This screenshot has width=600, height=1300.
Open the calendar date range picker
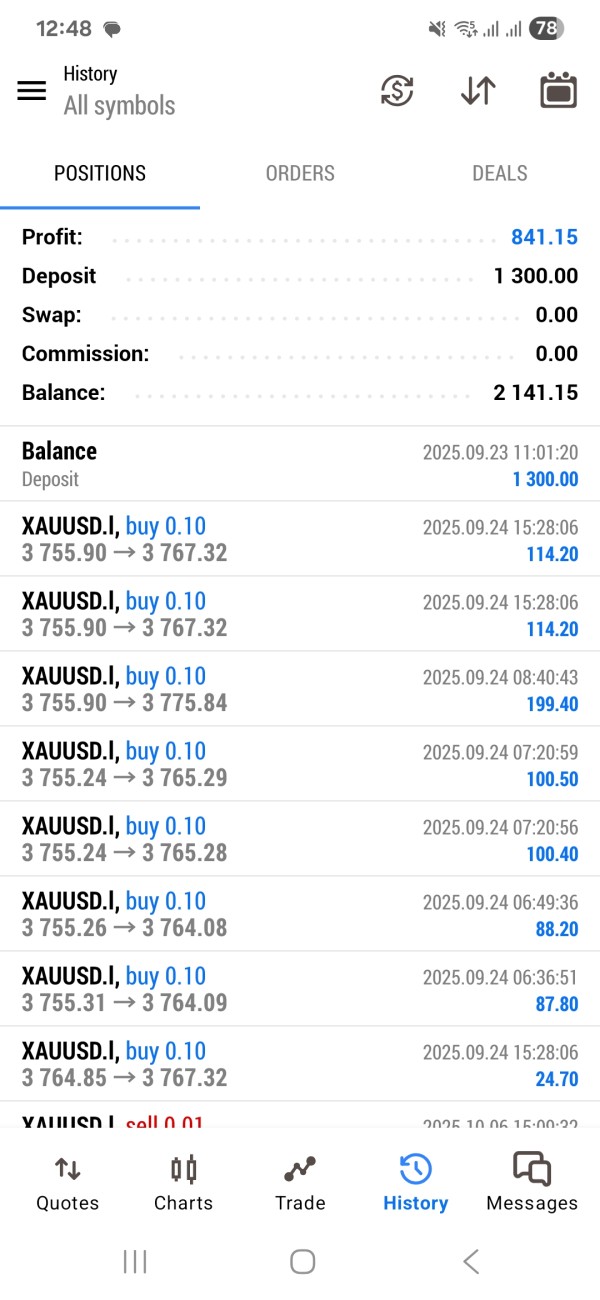point(558,91)
